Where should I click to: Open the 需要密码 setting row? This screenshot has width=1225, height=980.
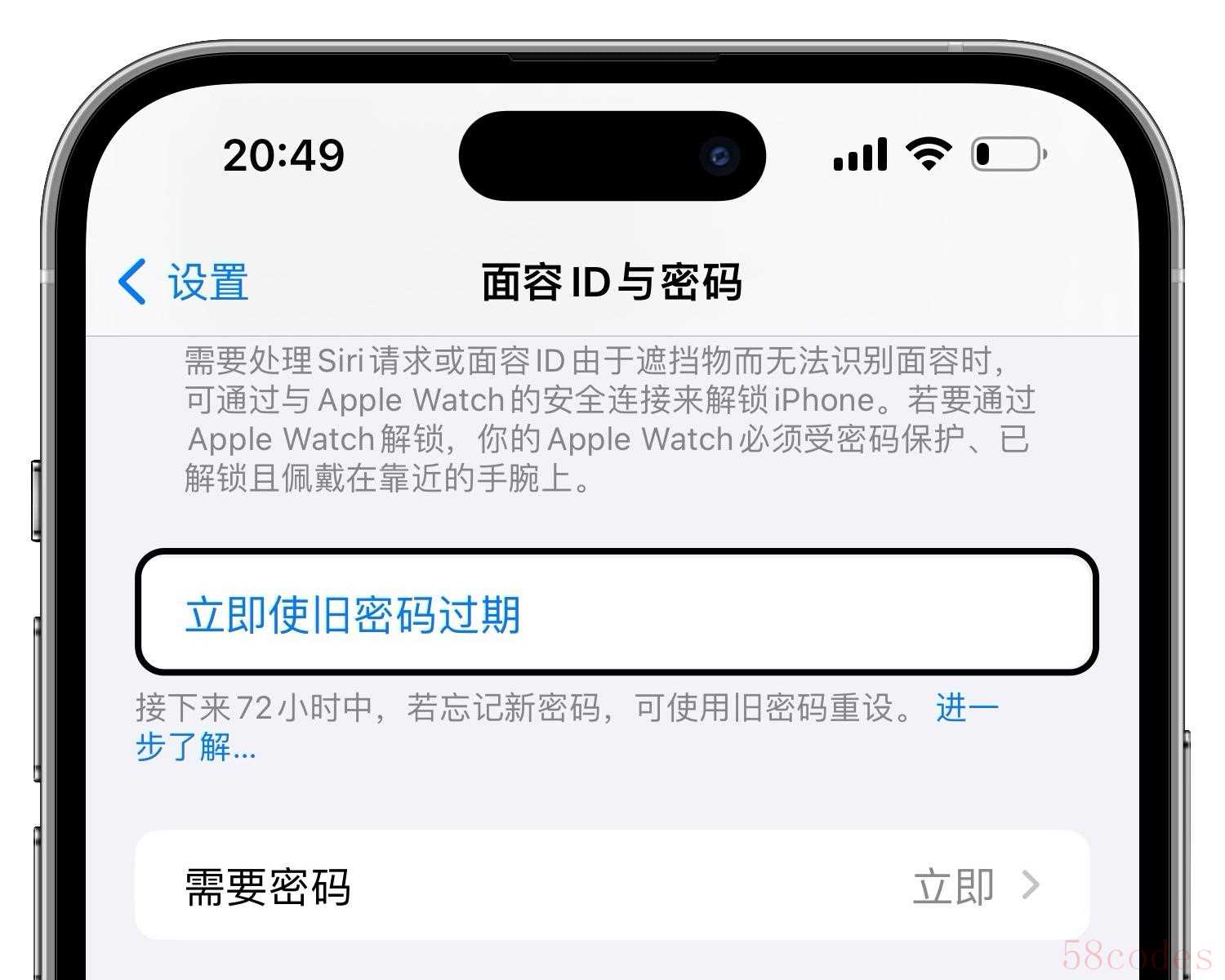coord(612,886)
